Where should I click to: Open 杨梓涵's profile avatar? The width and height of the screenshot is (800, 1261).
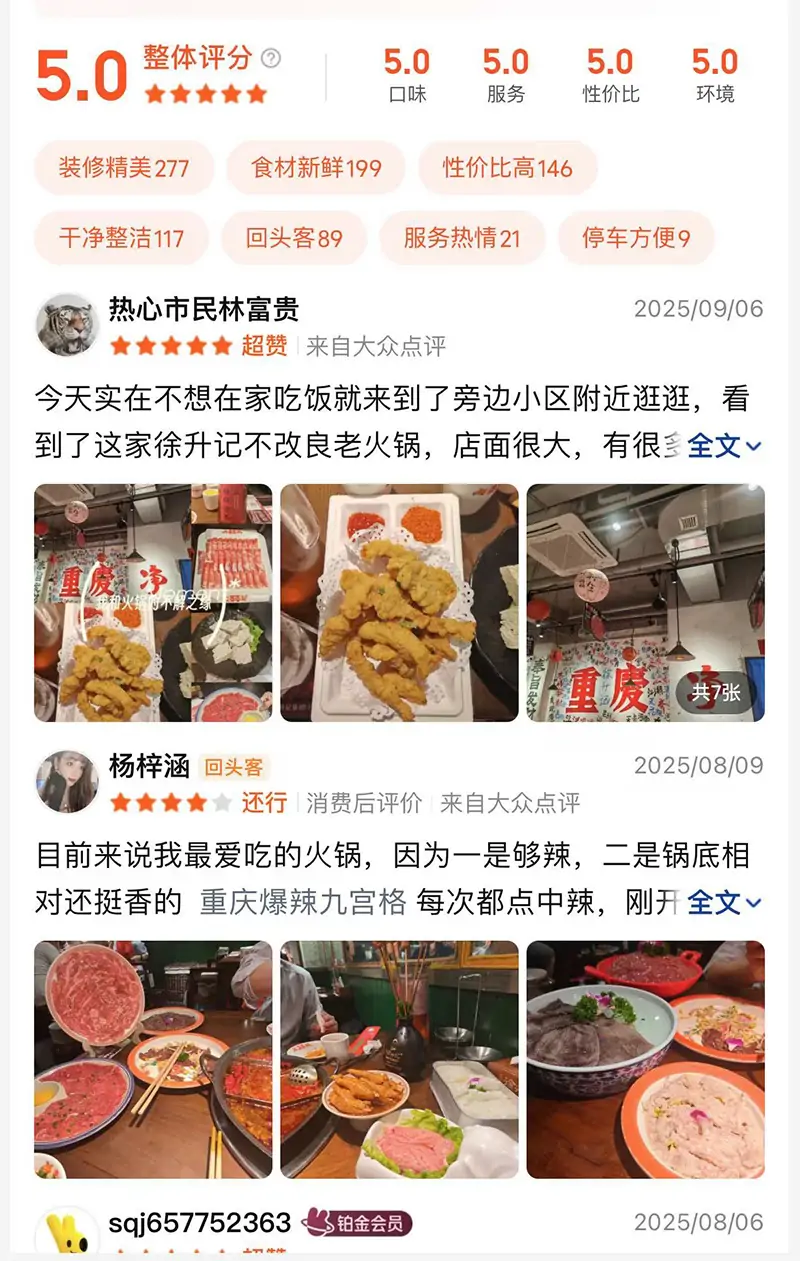point(67,782)
